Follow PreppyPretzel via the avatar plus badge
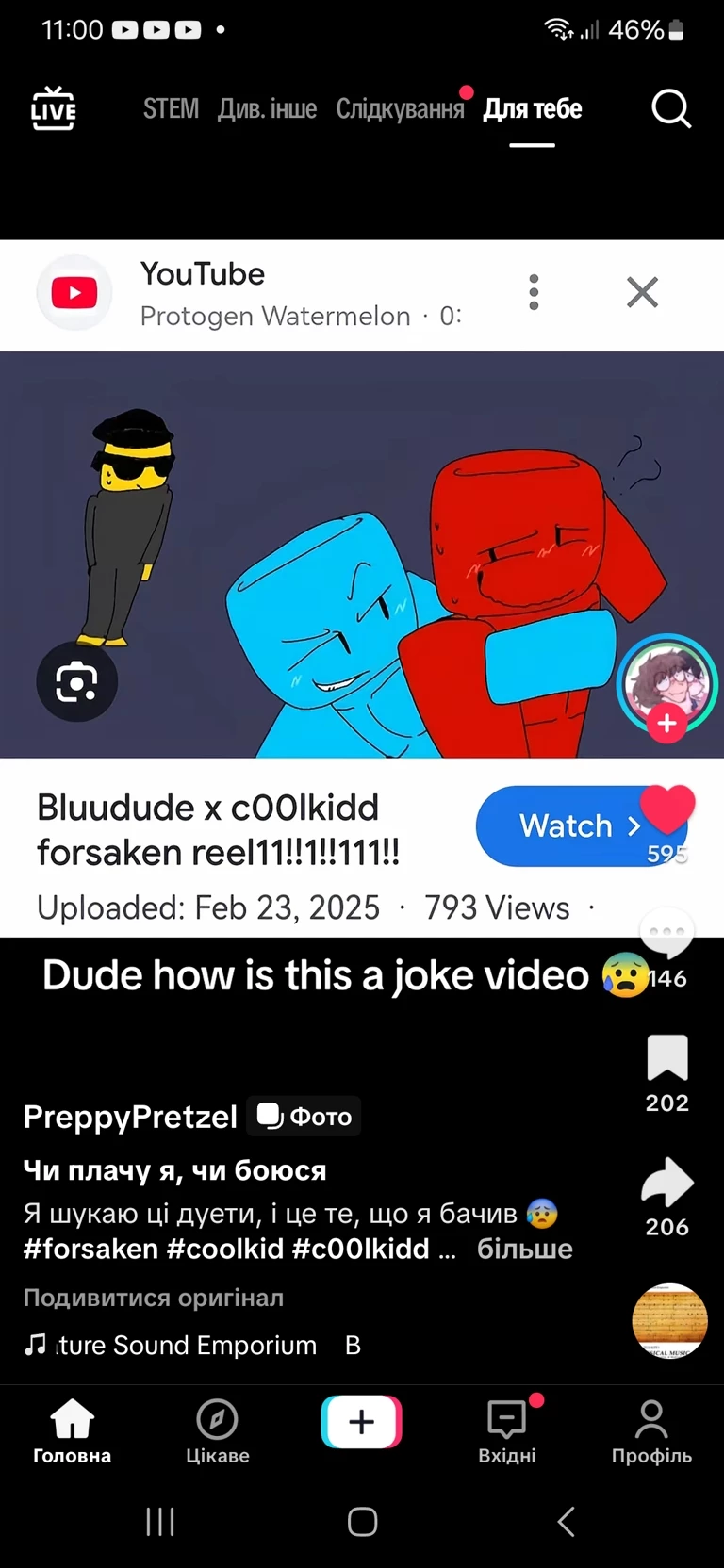Viewport: 724px width, 1568px height. [x=667, y=724]
